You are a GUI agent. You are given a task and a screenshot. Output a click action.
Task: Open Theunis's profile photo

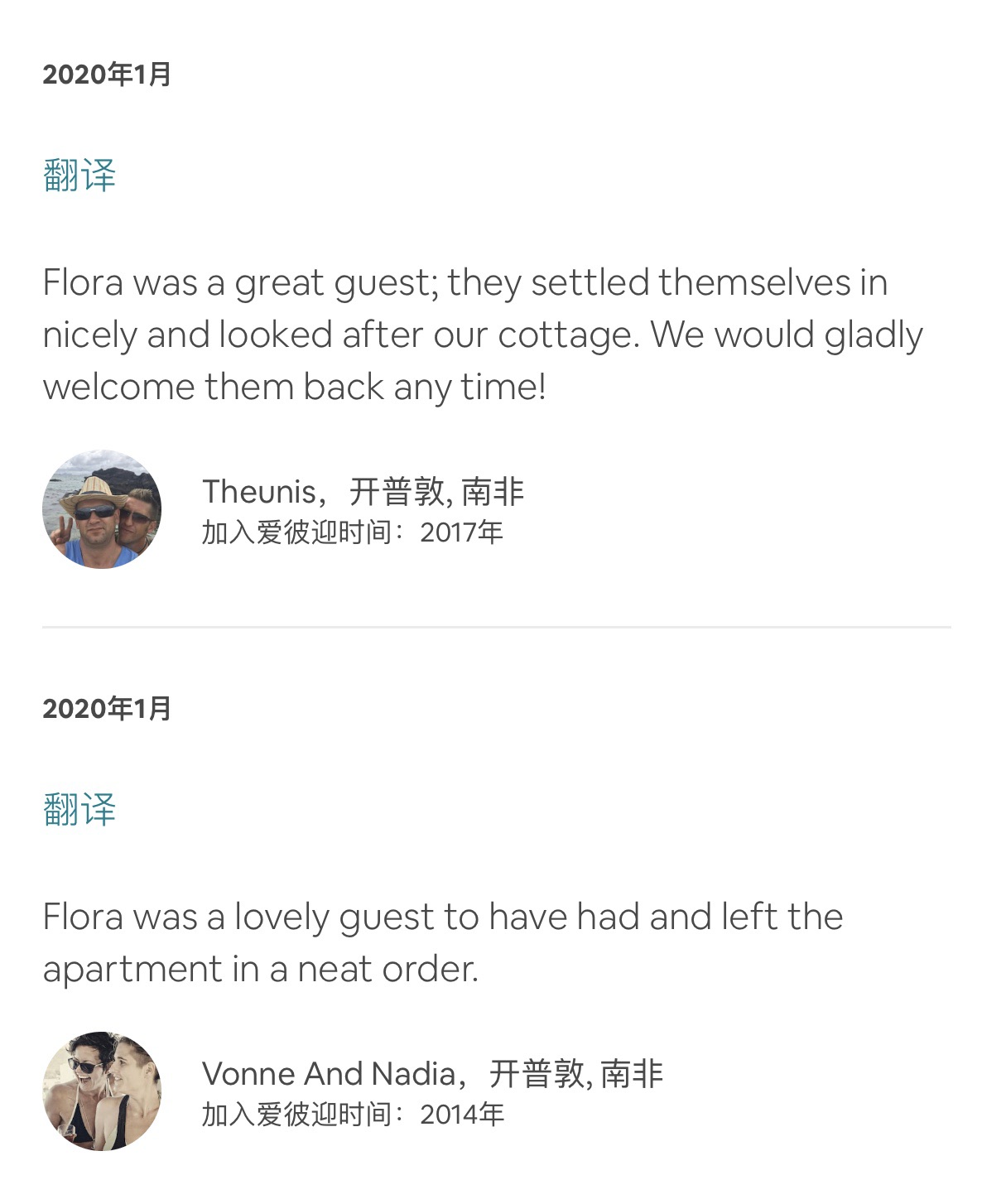point(102,509)
